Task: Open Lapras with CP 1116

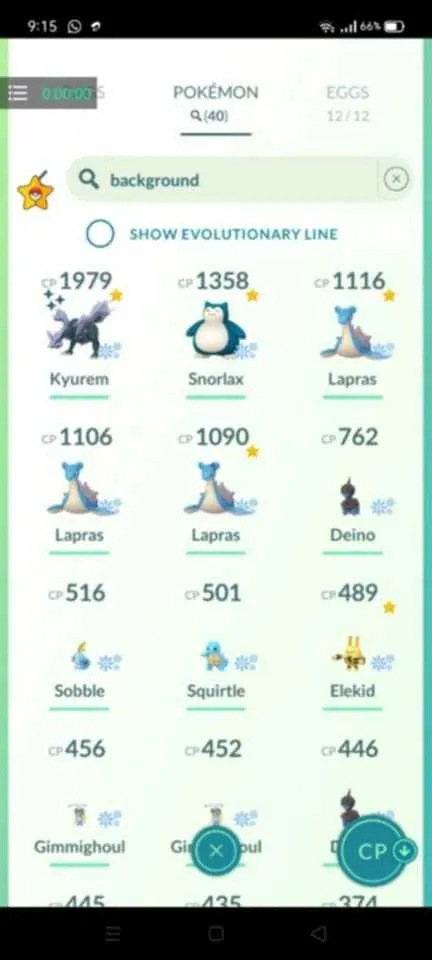Action: pos(352,334)
